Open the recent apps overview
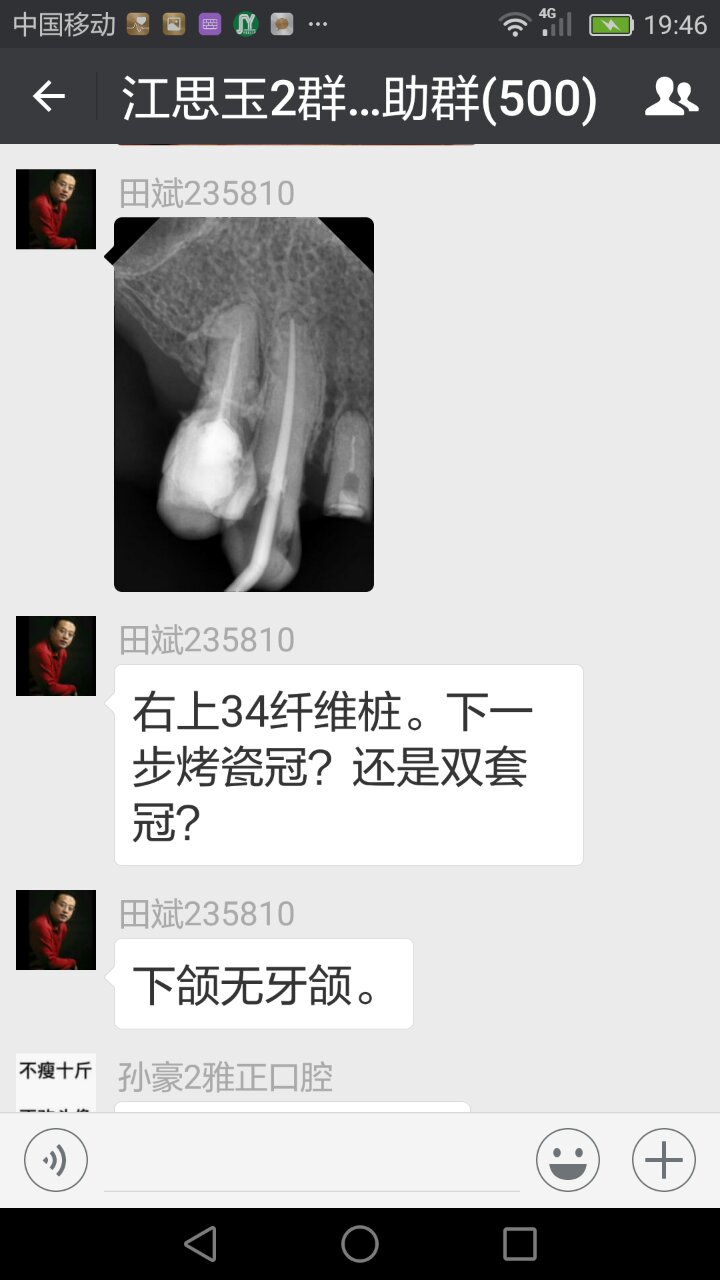 519,1244
